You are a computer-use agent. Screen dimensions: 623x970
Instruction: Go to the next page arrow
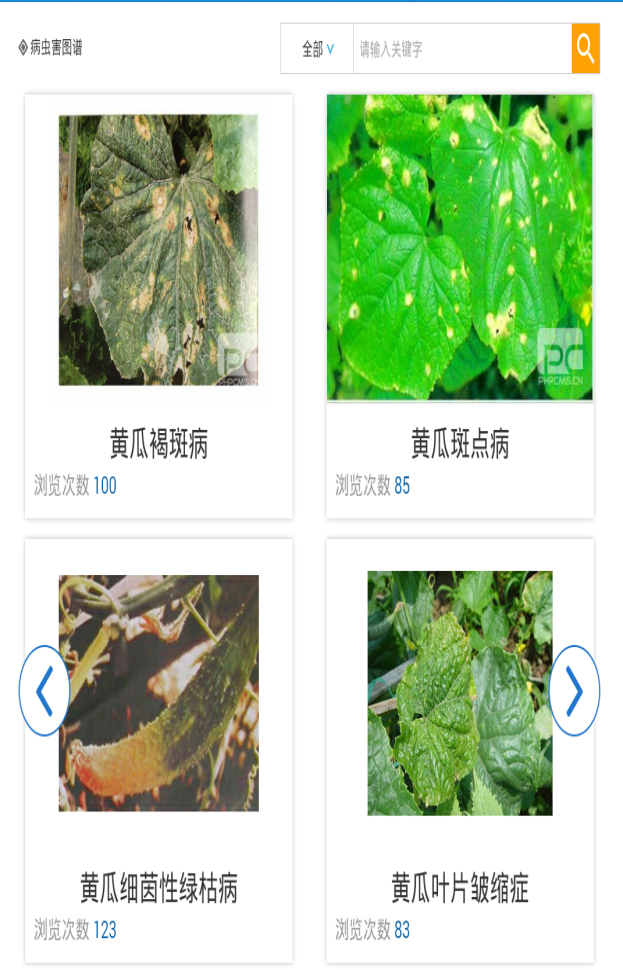tap(575, 691)
